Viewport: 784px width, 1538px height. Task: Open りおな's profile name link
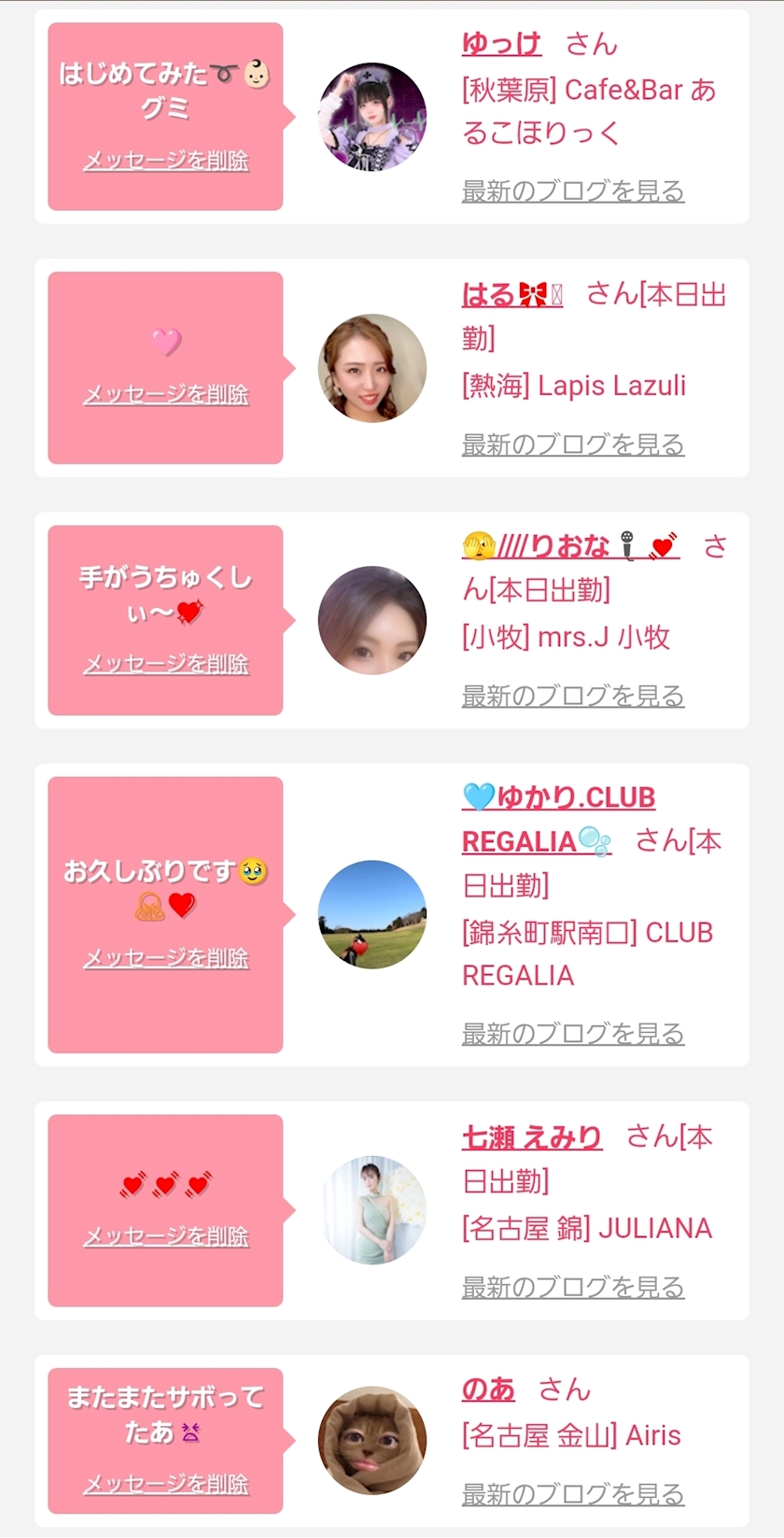[x=569, y=546]
